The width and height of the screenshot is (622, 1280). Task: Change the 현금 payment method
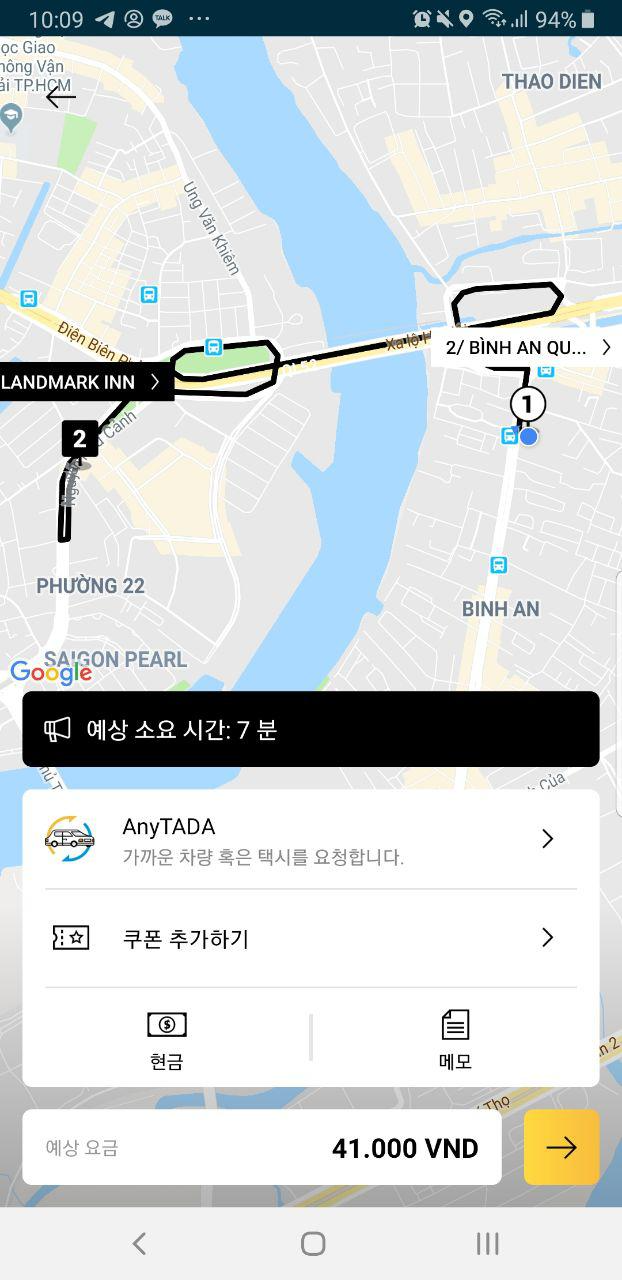[167, 1040]
